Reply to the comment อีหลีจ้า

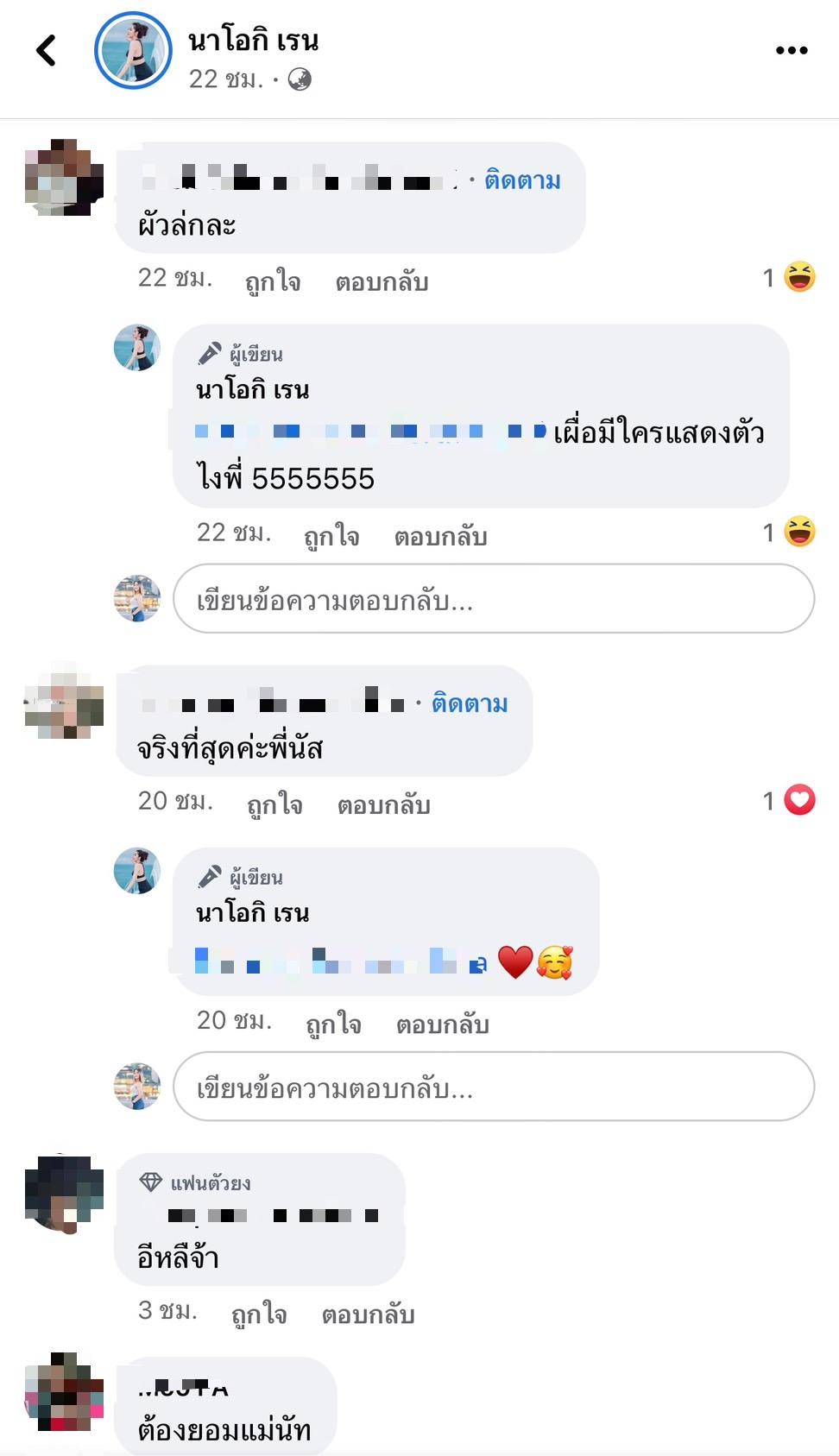pyautogui.click(x=368, y=1314)
